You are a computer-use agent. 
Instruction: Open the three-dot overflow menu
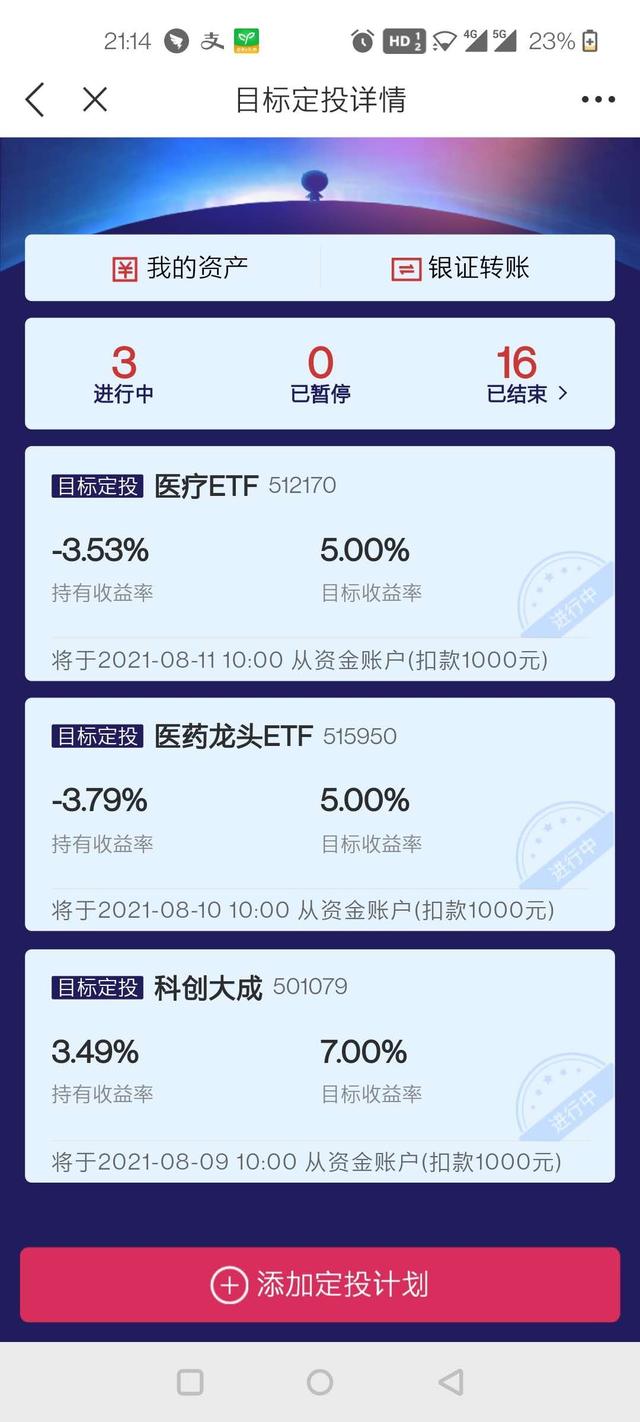coord(598,99)
